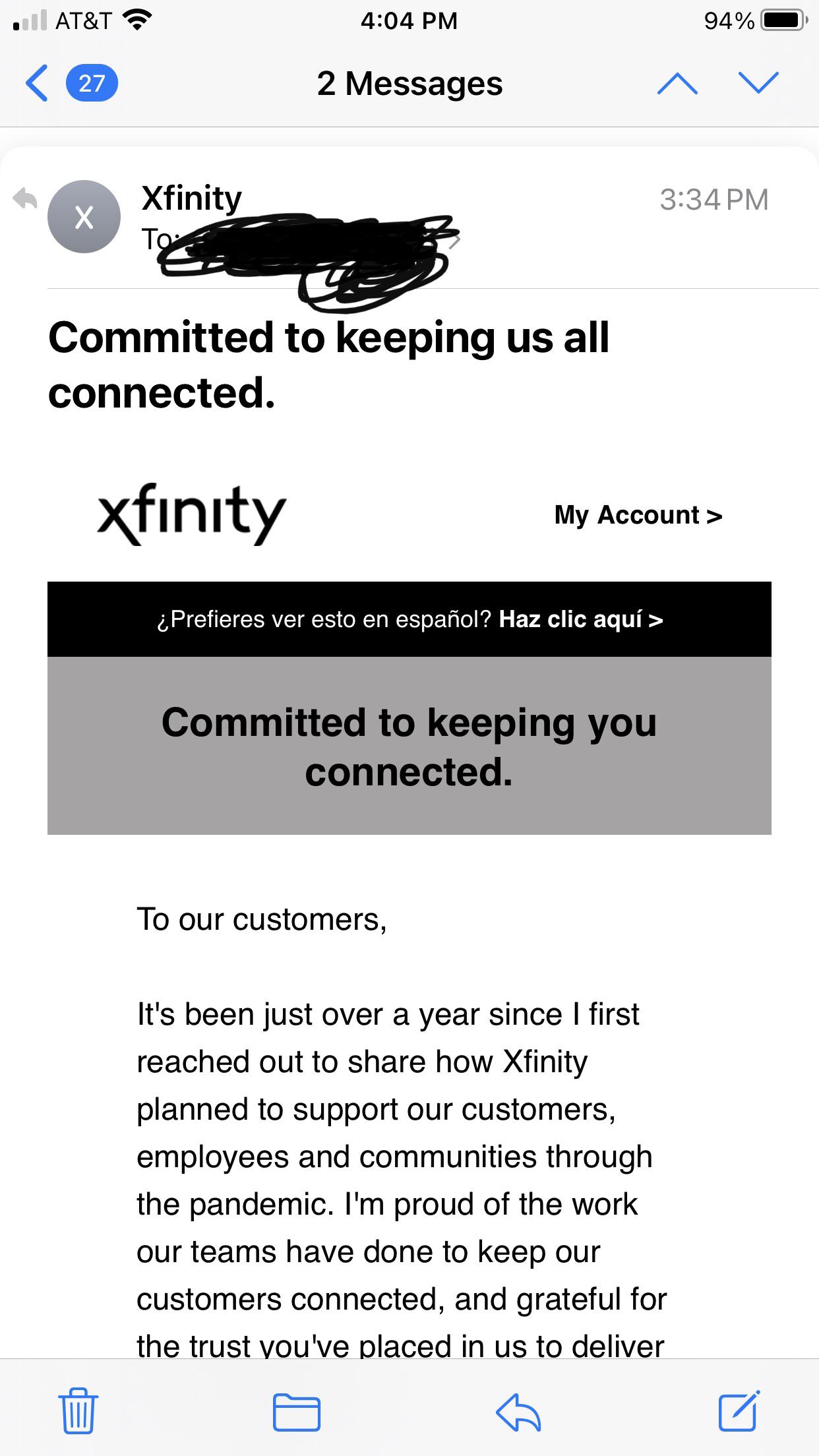
Task: Tap the sender name Xfinity
Action: point(191,197)
